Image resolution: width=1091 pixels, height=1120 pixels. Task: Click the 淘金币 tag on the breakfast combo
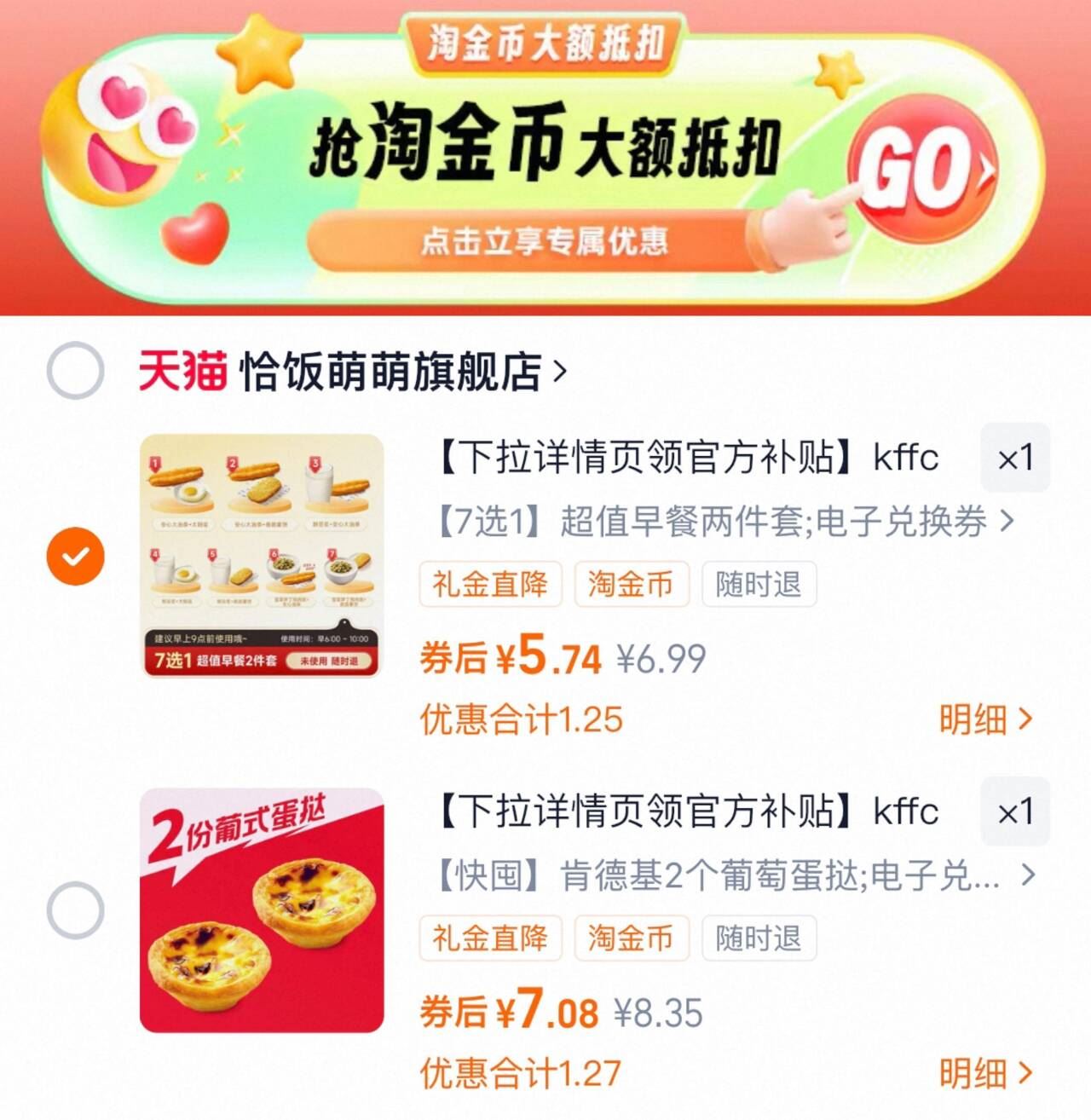(632, 584)
